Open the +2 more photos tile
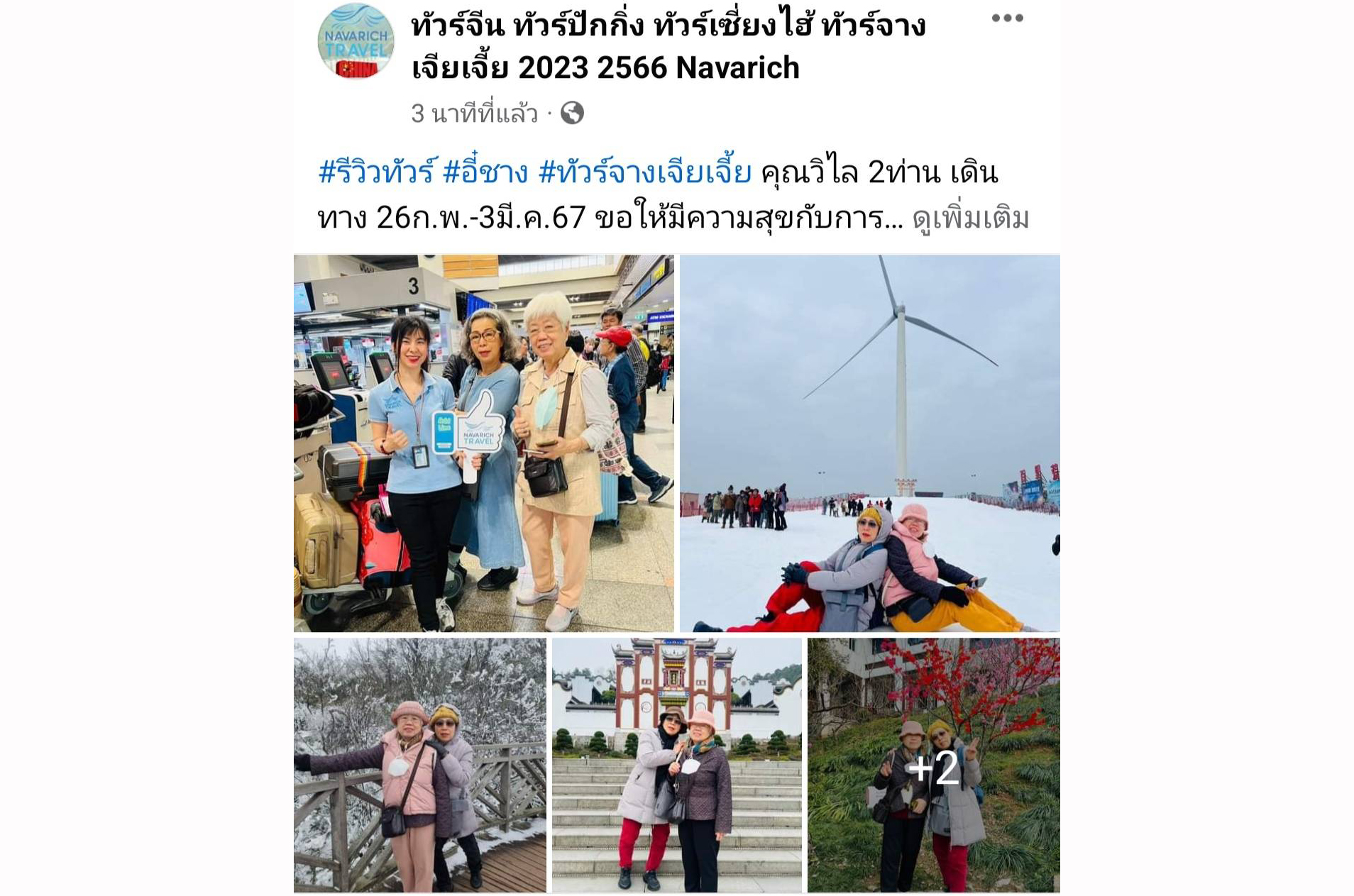Image resolution: width=1354 pixels, height=896 pixels. 933,766
